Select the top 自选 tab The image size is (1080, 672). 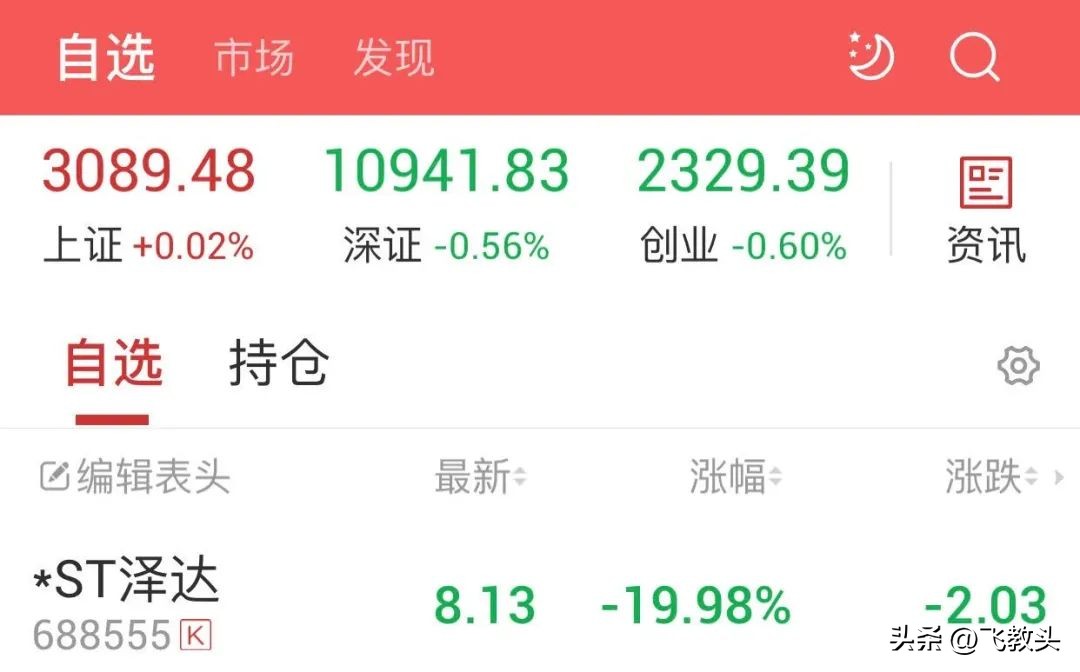[x=106, y=58]
